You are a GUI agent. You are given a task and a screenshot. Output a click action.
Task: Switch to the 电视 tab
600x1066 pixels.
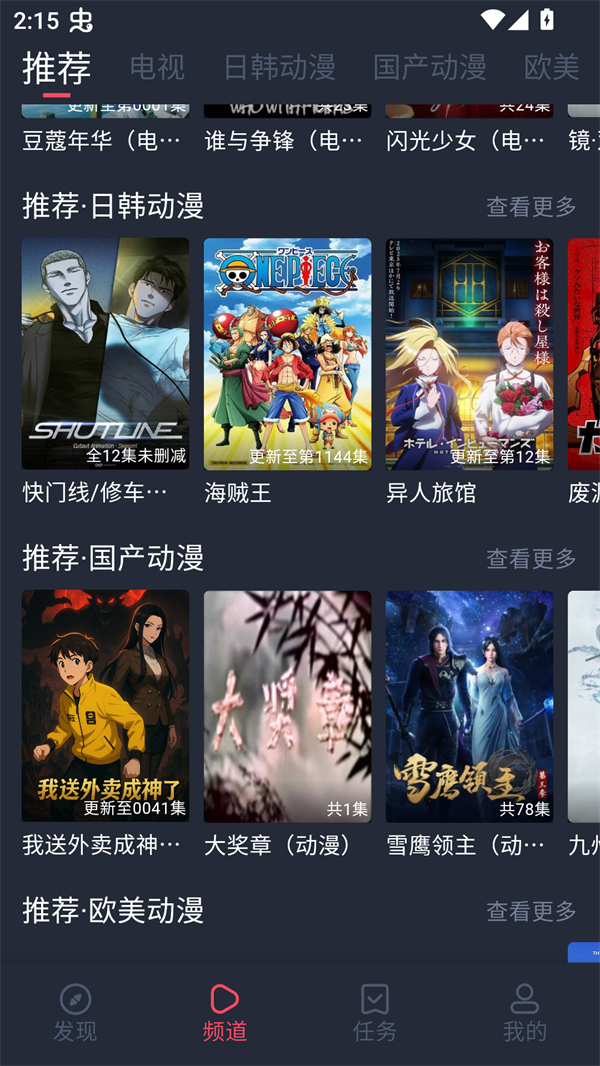coord(157,67)
